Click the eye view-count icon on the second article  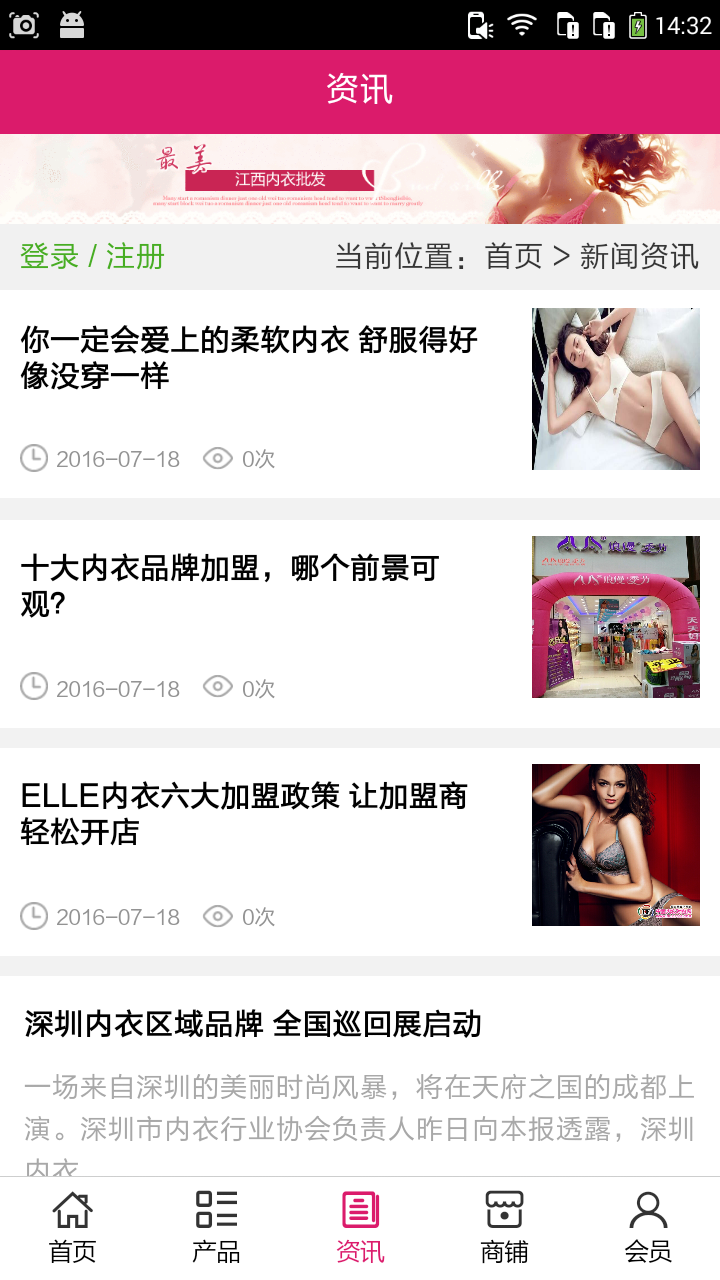pos(217,687)
